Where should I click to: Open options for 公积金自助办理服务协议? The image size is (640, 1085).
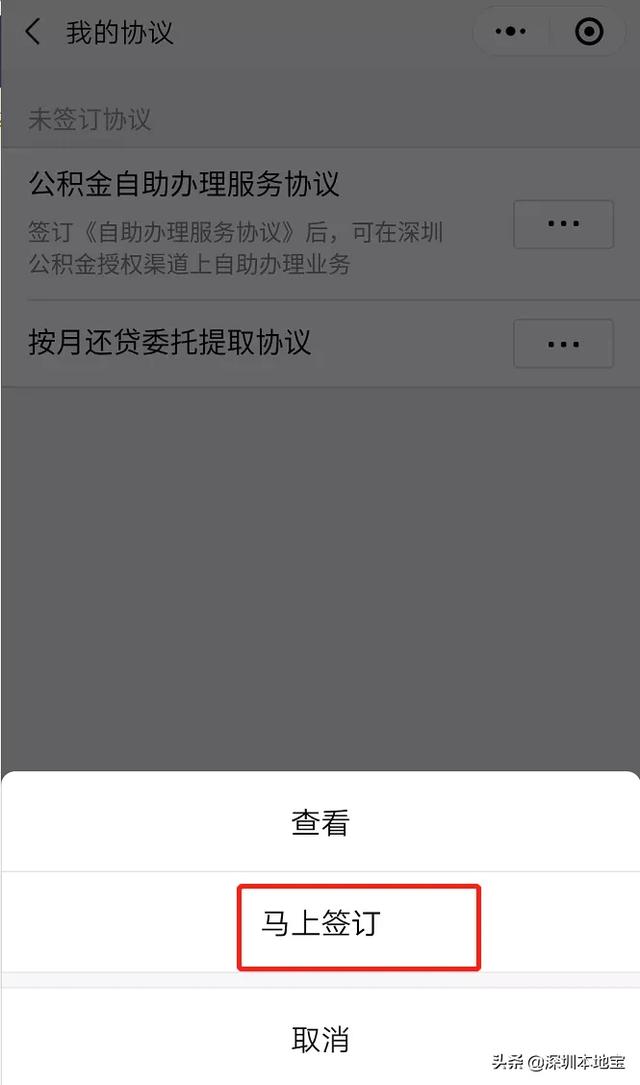coord(563,224)
